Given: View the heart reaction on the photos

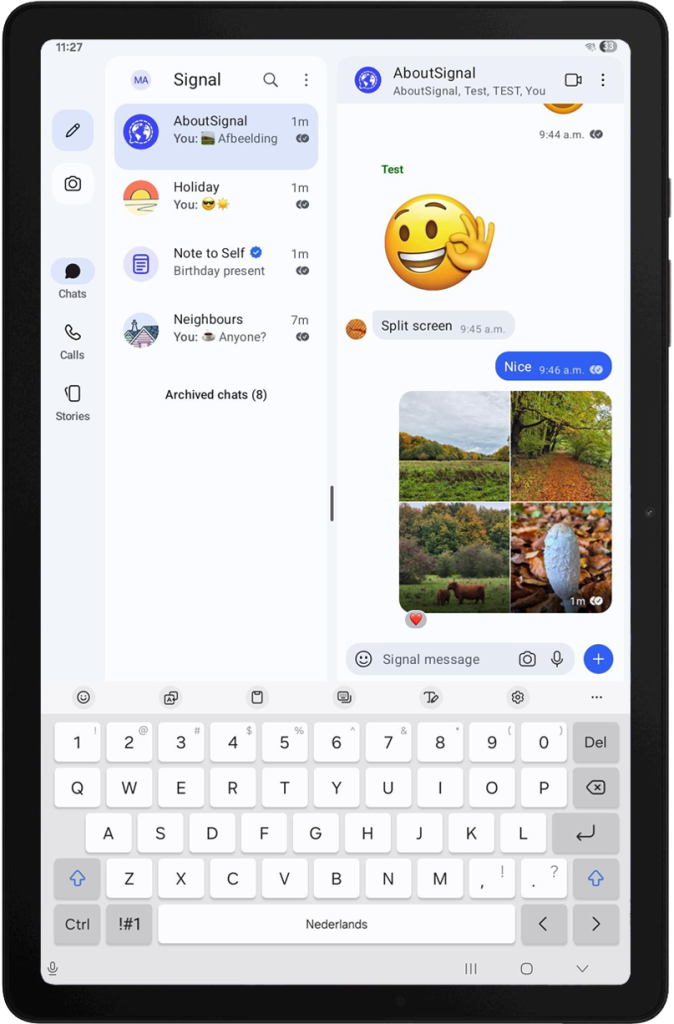Looking at the screenshot, I should pyautogui.click(x=416, y=620).
